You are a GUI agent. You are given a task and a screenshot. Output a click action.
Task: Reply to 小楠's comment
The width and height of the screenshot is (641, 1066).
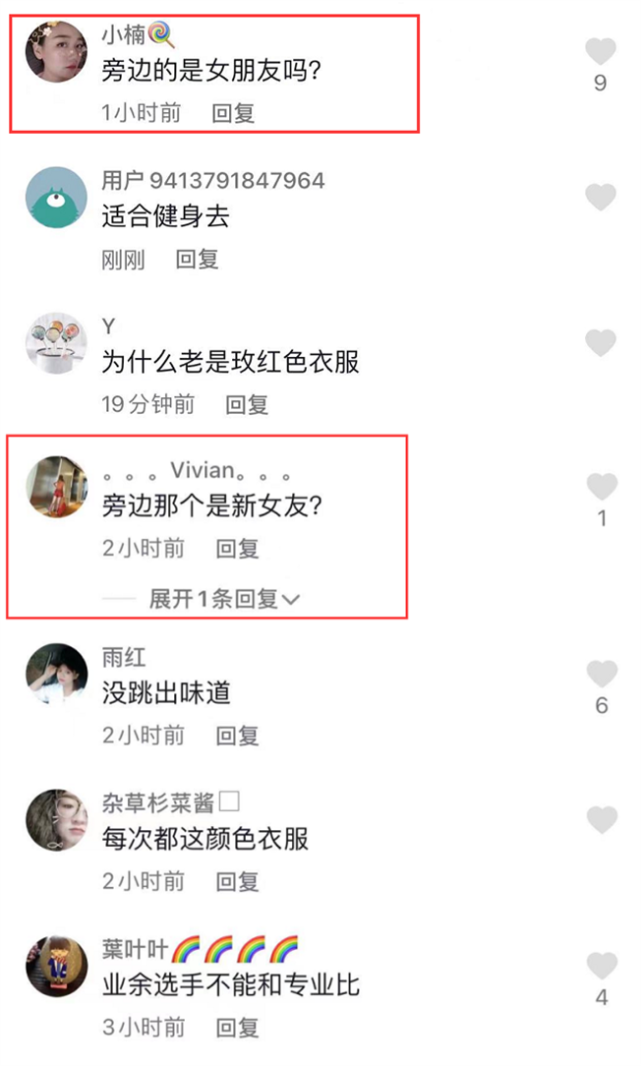click(233, 113)
